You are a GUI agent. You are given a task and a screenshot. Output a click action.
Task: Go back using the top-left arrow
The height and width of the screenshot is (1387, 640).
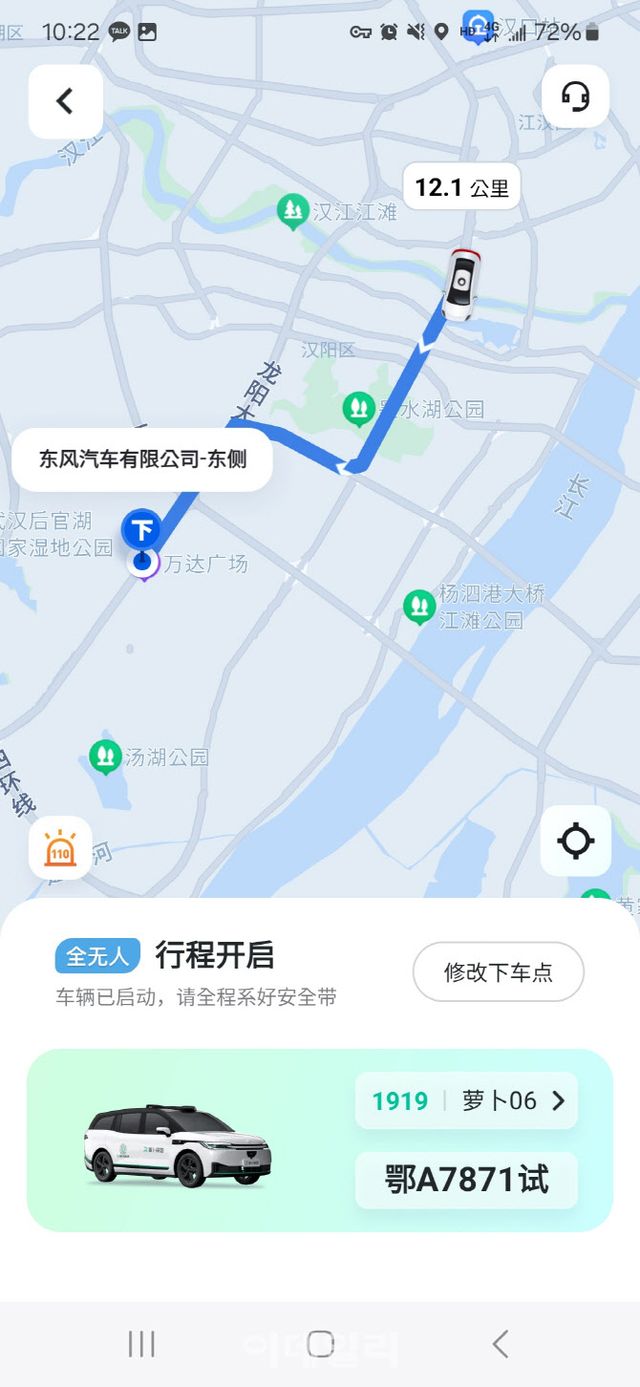(x=66, y=101)
